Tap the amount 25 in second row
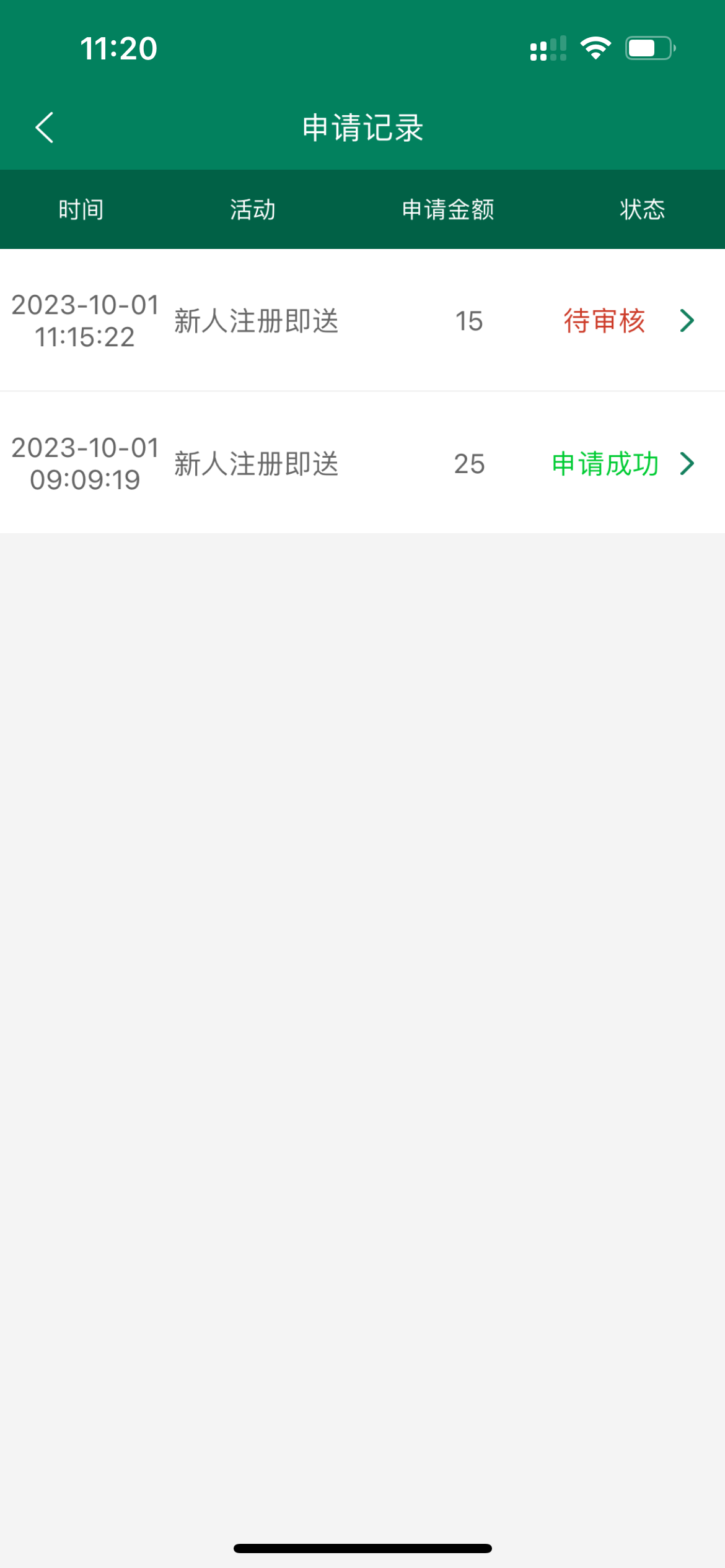The width and height of the screenshot is (725, 1568). pos(469,463)
